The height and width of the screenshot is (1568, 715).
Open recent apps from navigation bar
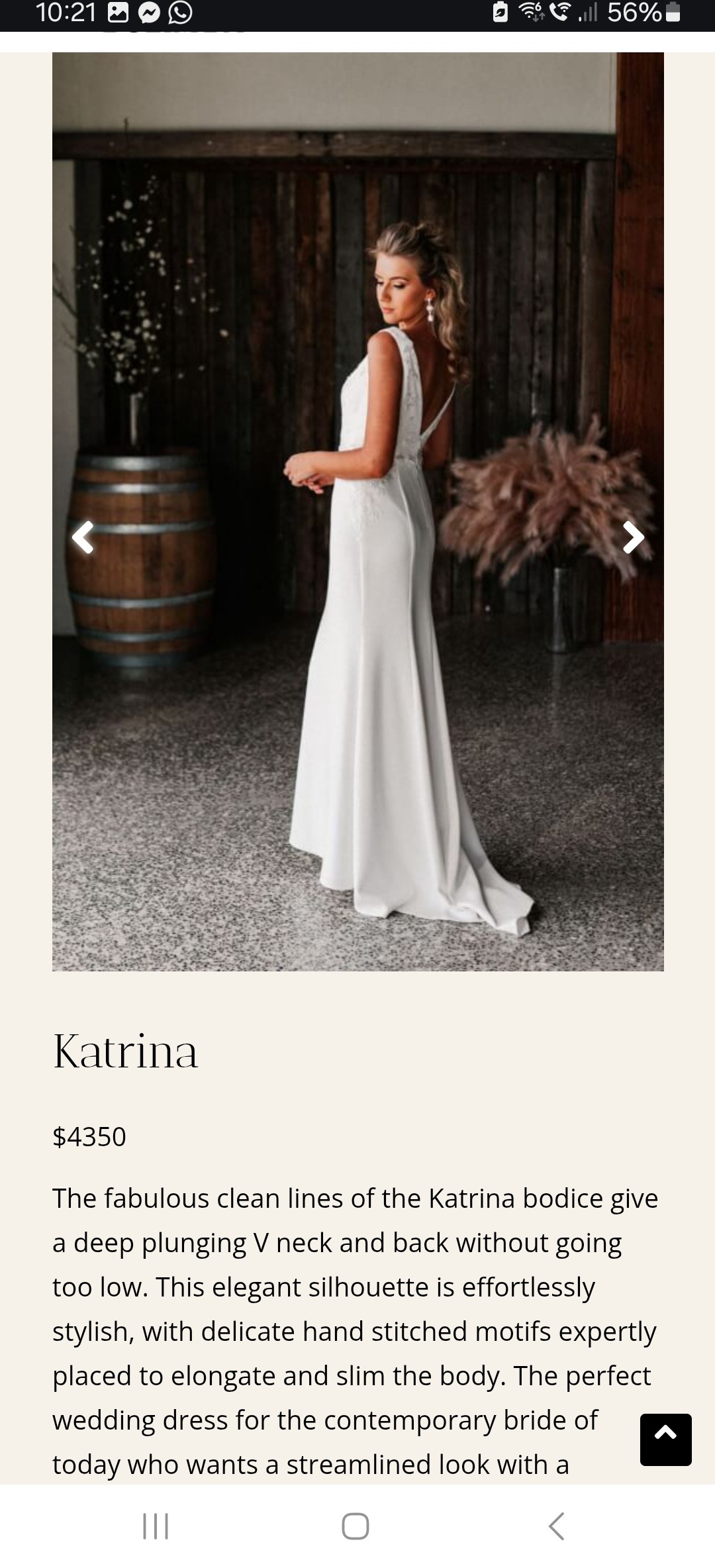(156, 1526)
